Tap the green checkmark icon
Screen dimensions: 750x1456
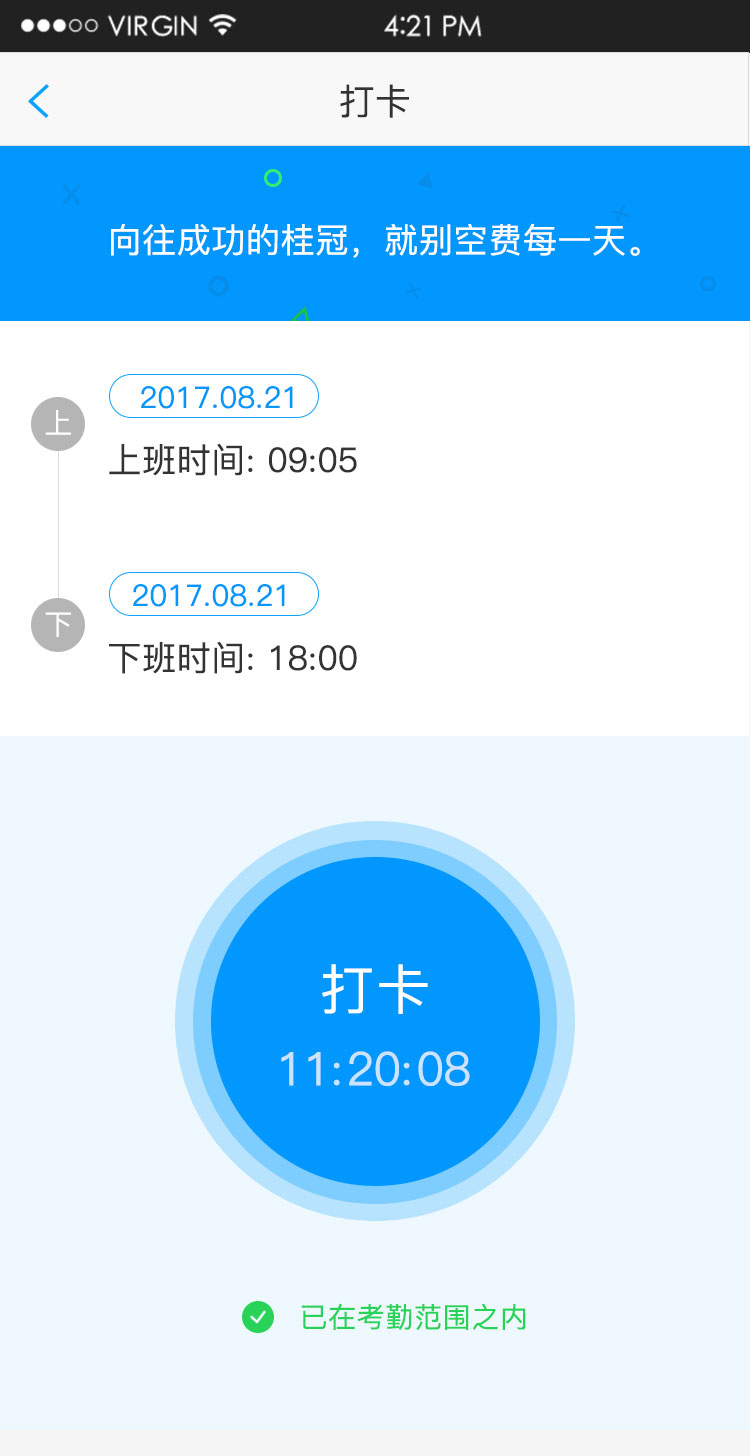[259, 1317]
